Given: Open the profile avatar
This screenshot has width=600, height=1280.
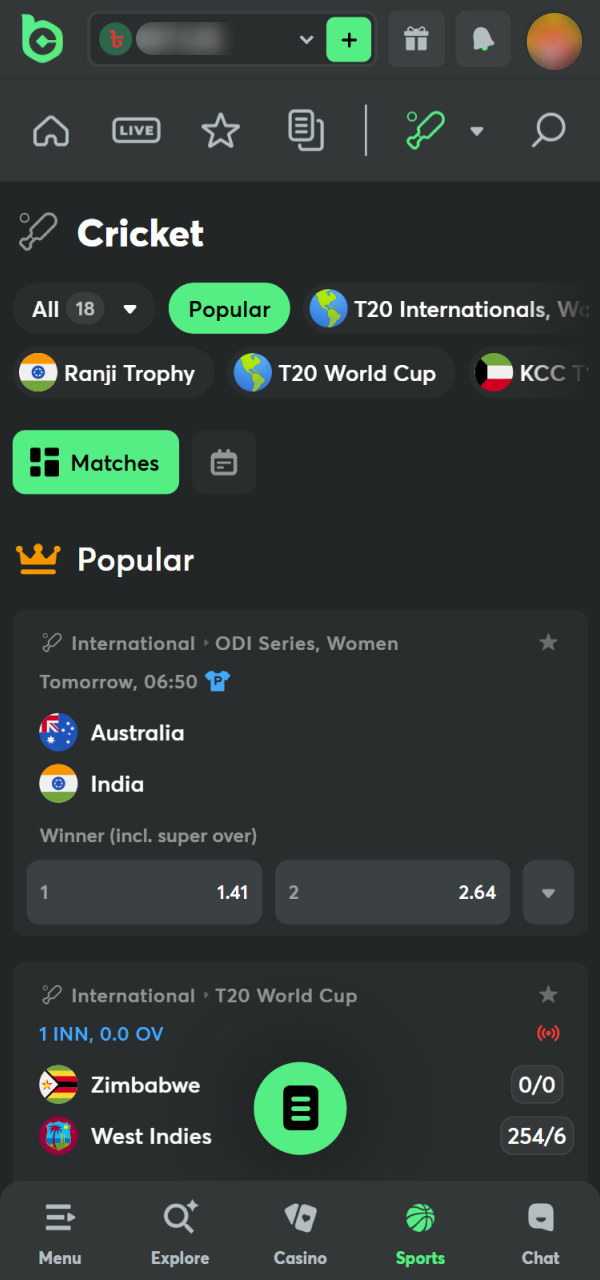Looking at the screenshot, I should coord(554,41).
